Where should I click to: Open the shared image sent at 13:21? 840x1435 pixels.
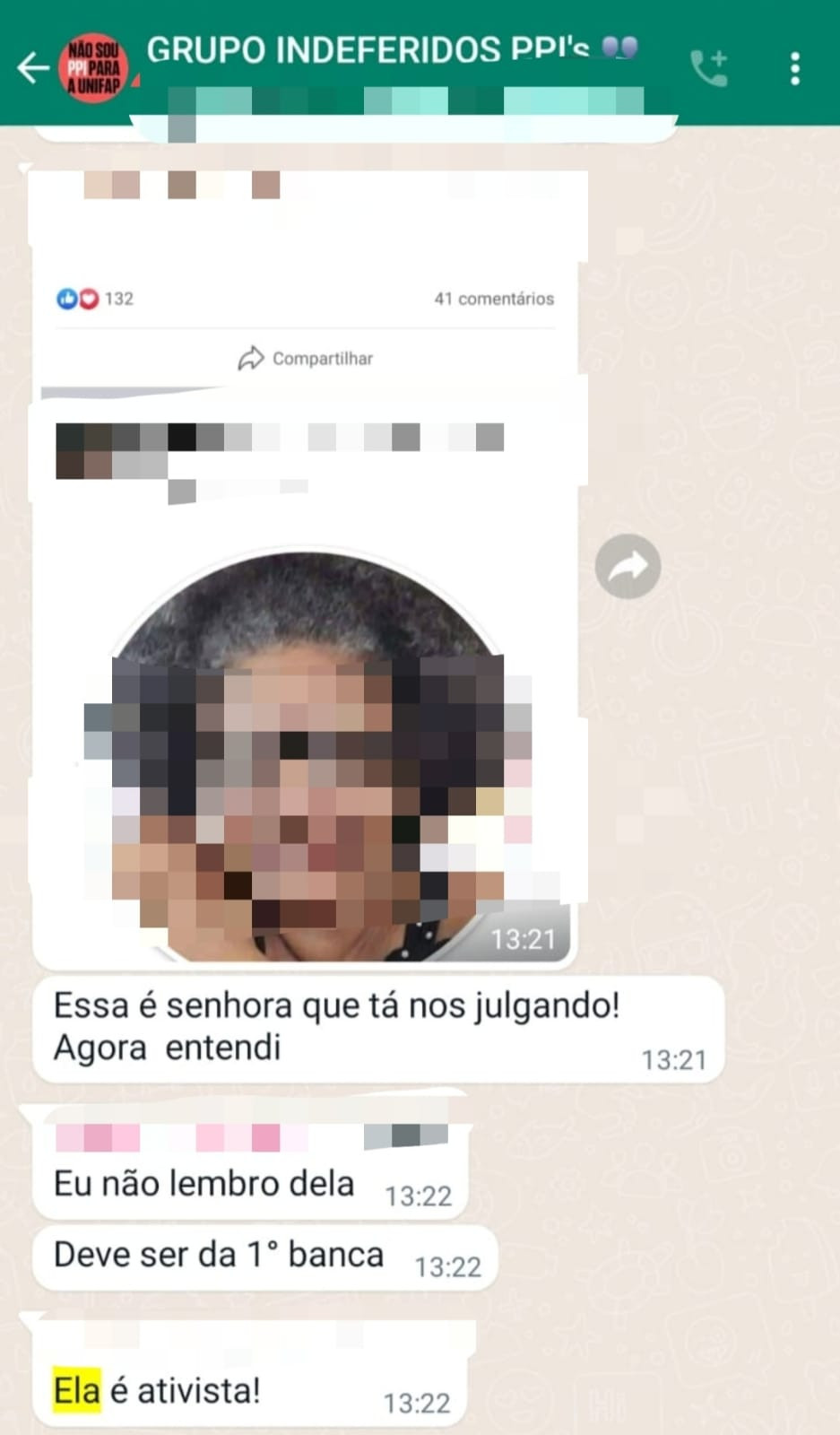305,565
